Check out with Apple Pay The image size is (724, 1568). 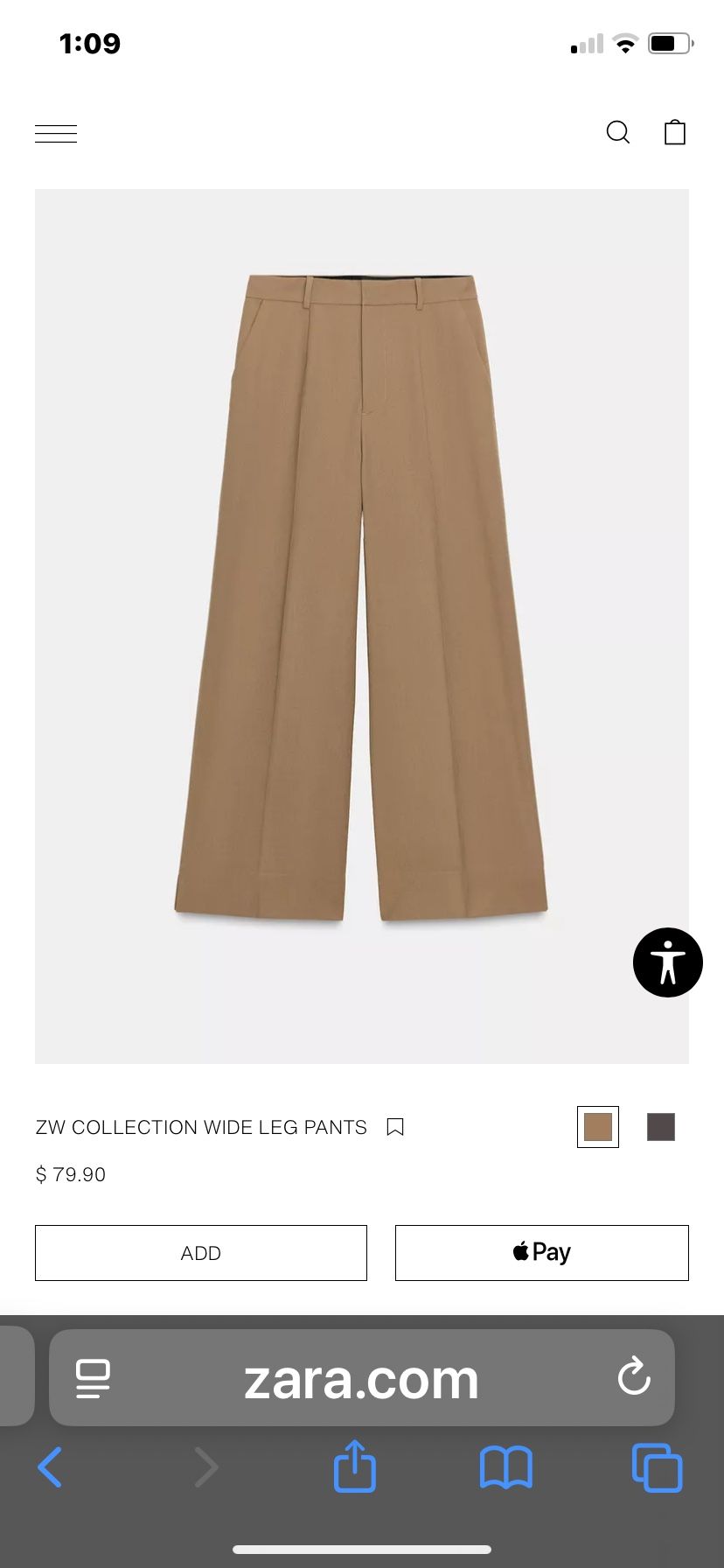[x=541, y=1252]
